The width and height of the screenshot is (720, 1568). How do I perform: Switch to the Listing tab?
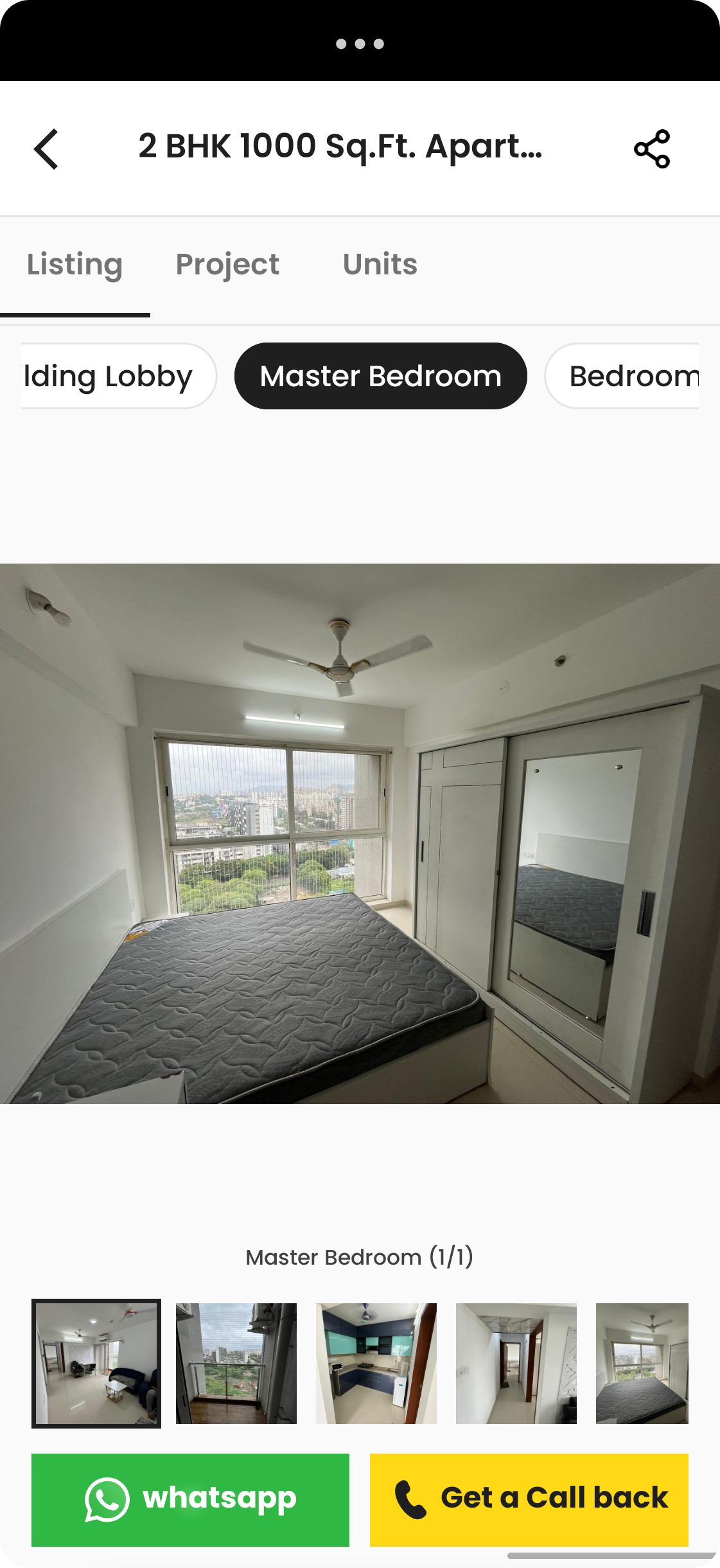click(x=75, y=265)
